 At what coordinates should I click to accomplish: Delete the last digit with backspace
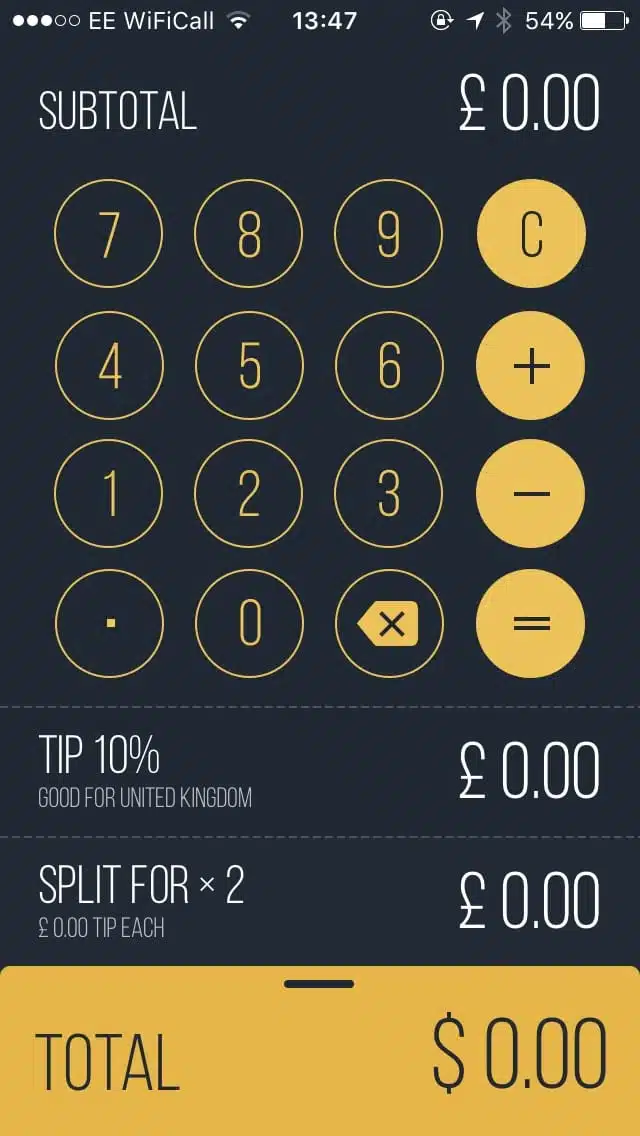(388, 623)
